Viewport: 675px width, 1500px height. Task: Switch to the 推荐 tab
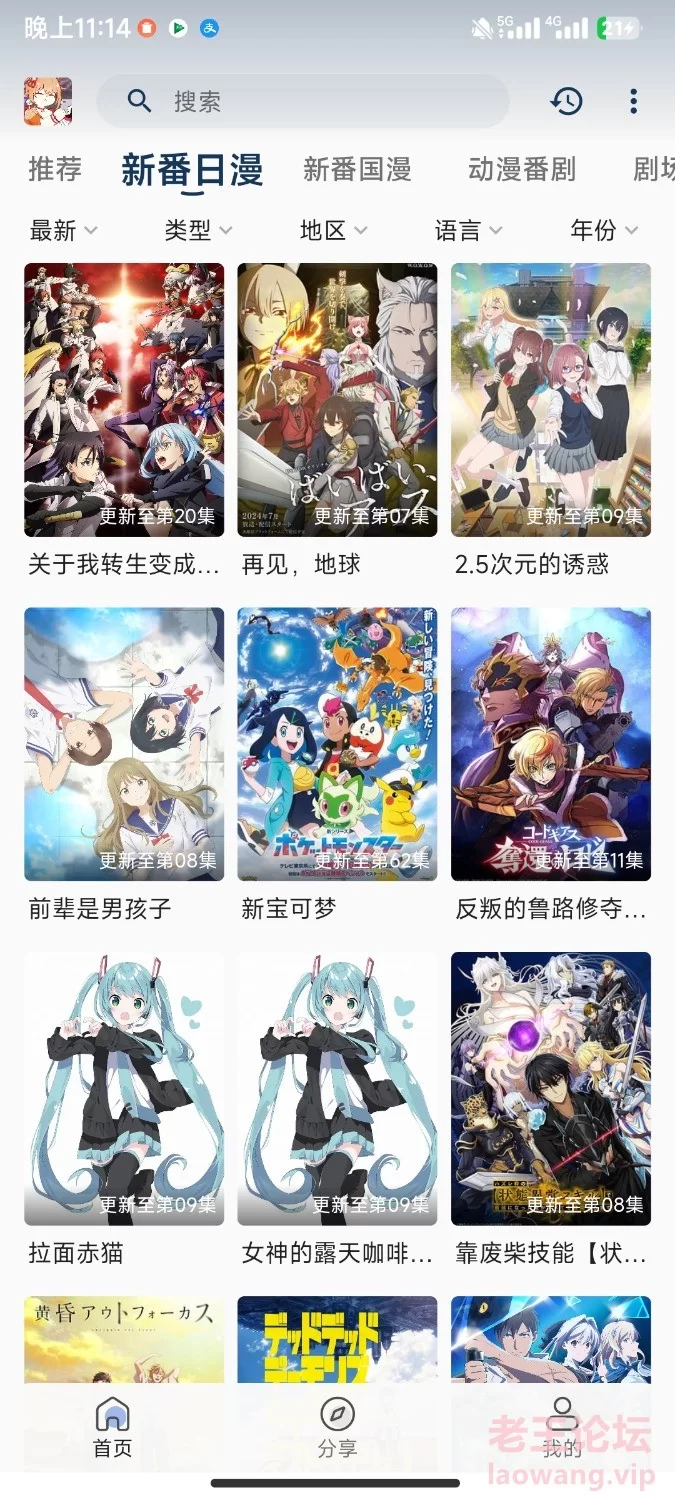tap(55, 169)
